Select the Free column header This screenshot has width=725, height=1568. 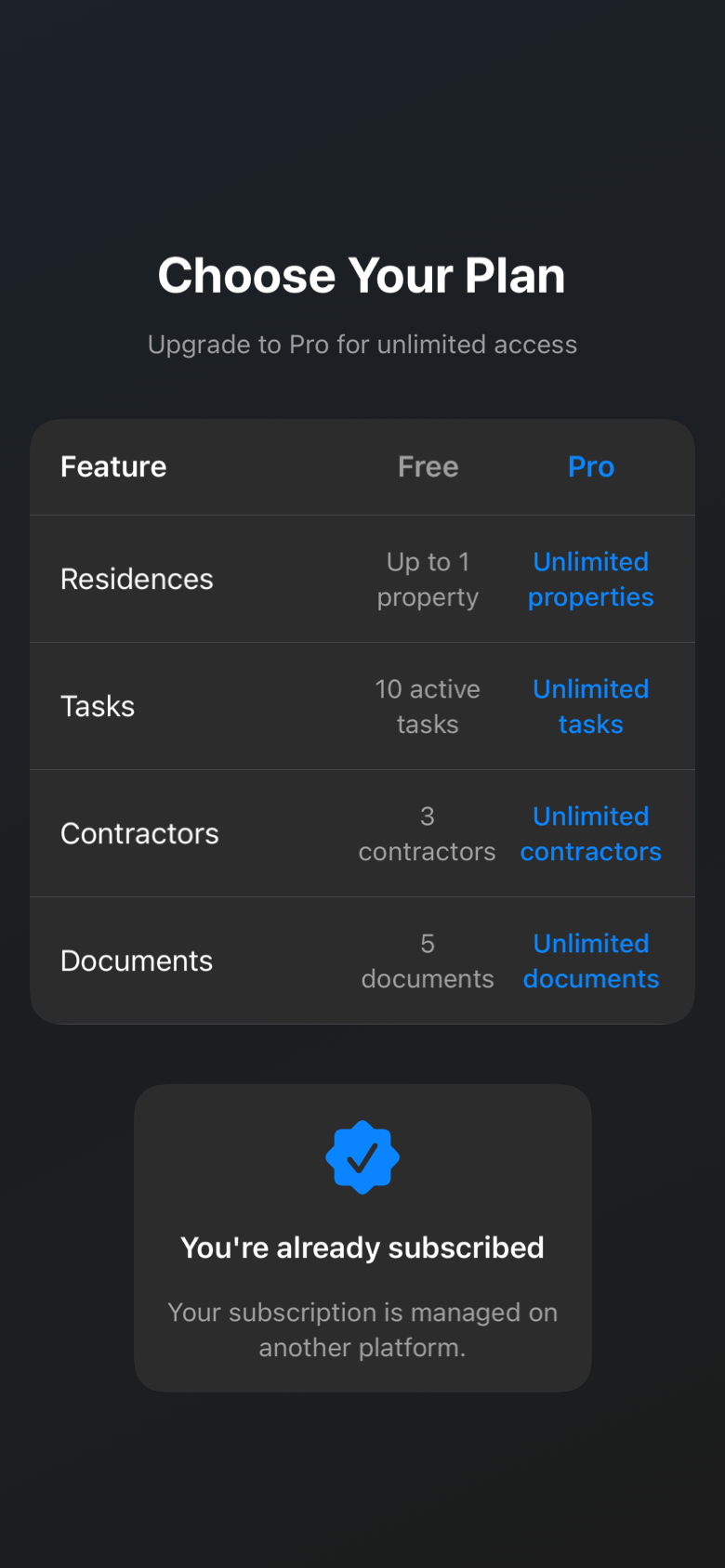point(428,466)
